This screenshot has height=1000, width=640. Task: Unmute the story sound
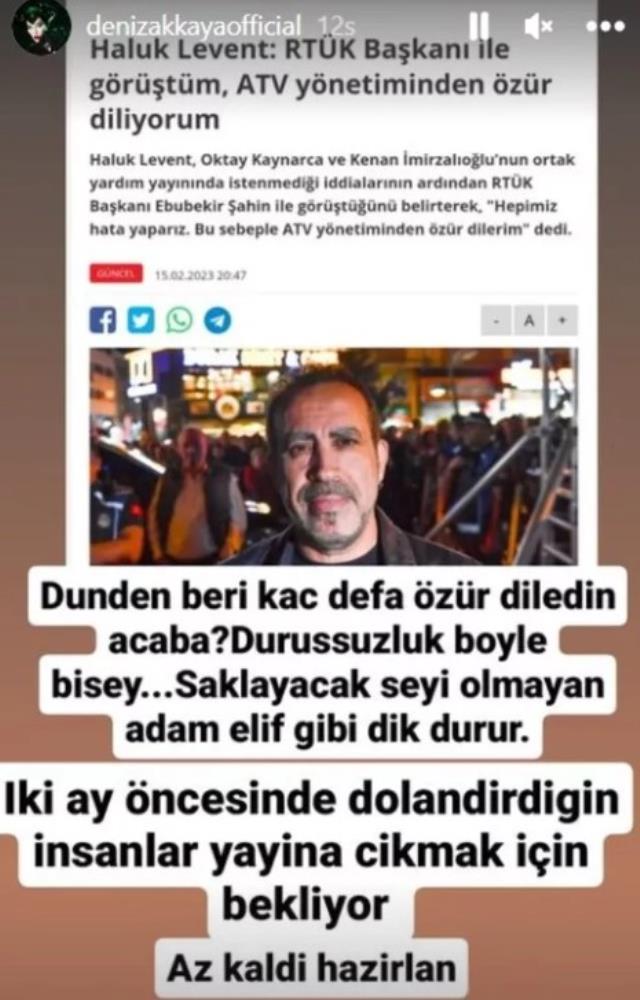[x=539, y=26]
